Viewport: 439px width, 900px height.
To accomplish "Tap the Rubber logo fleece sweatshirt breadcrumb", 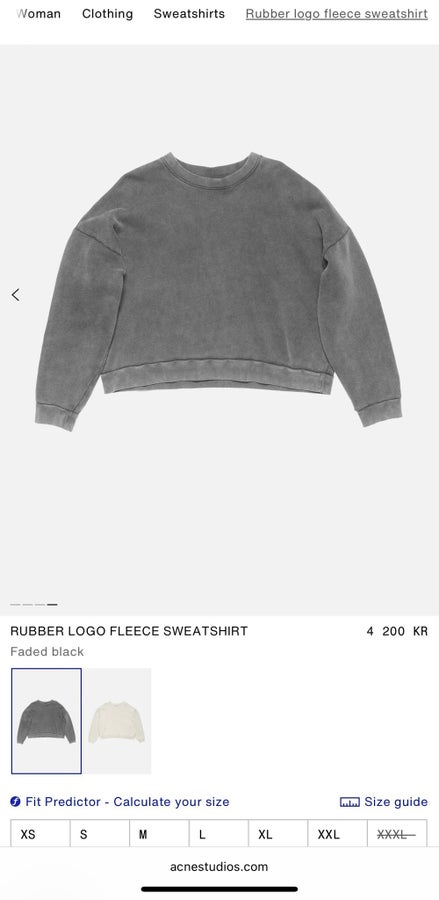I will (337, 14).
